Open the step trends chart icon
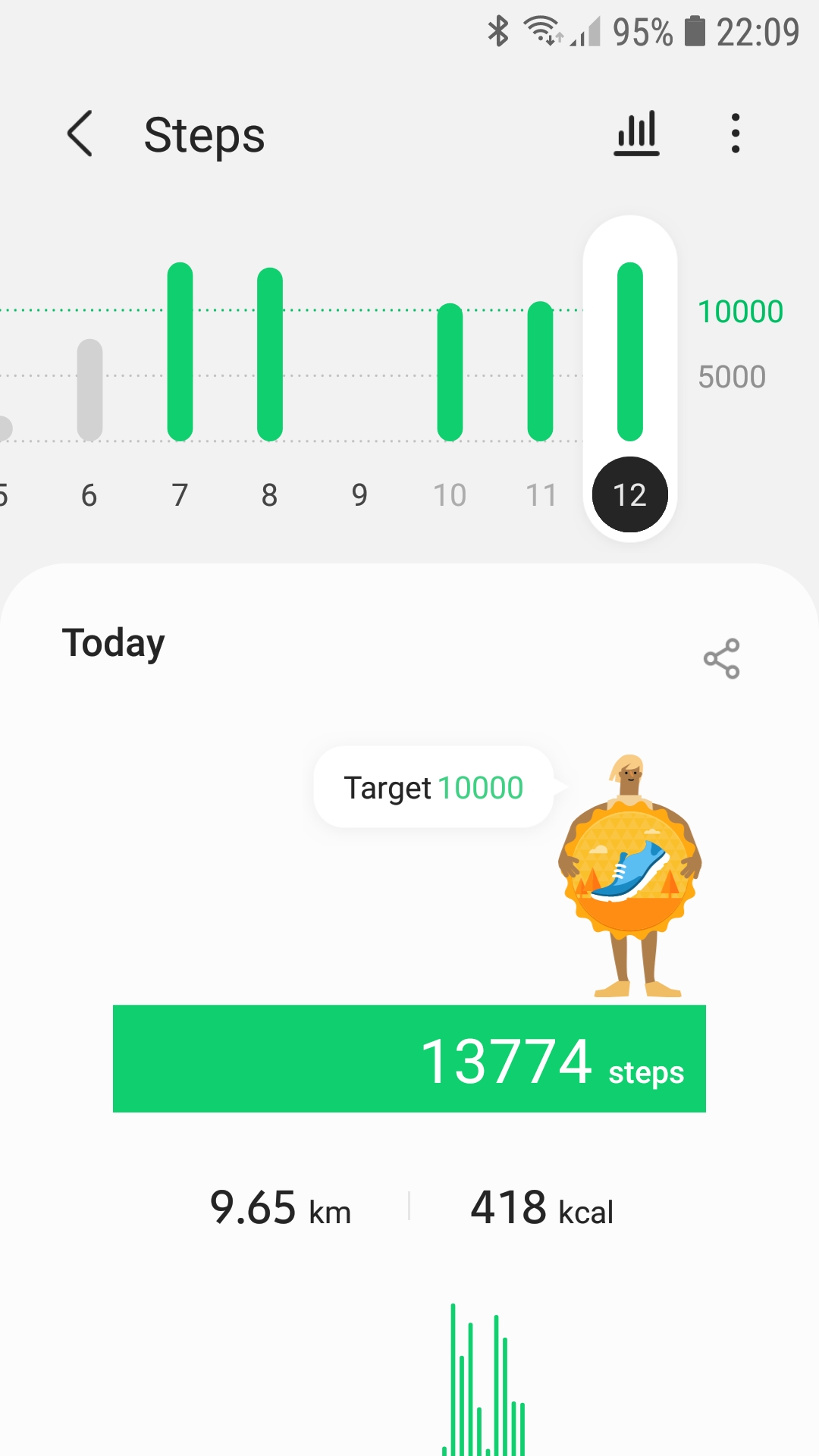 click(636, 133)
